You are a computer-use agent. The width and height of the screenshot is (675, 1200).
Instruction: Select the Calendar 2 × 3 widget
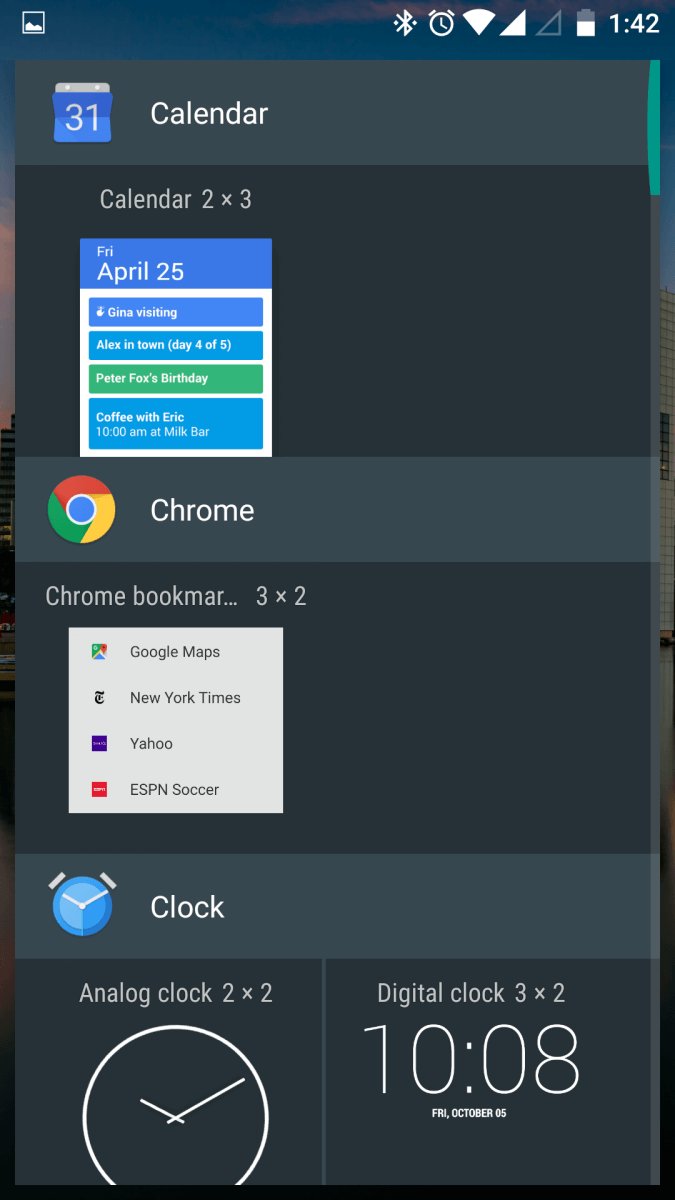tap(176, 347)
